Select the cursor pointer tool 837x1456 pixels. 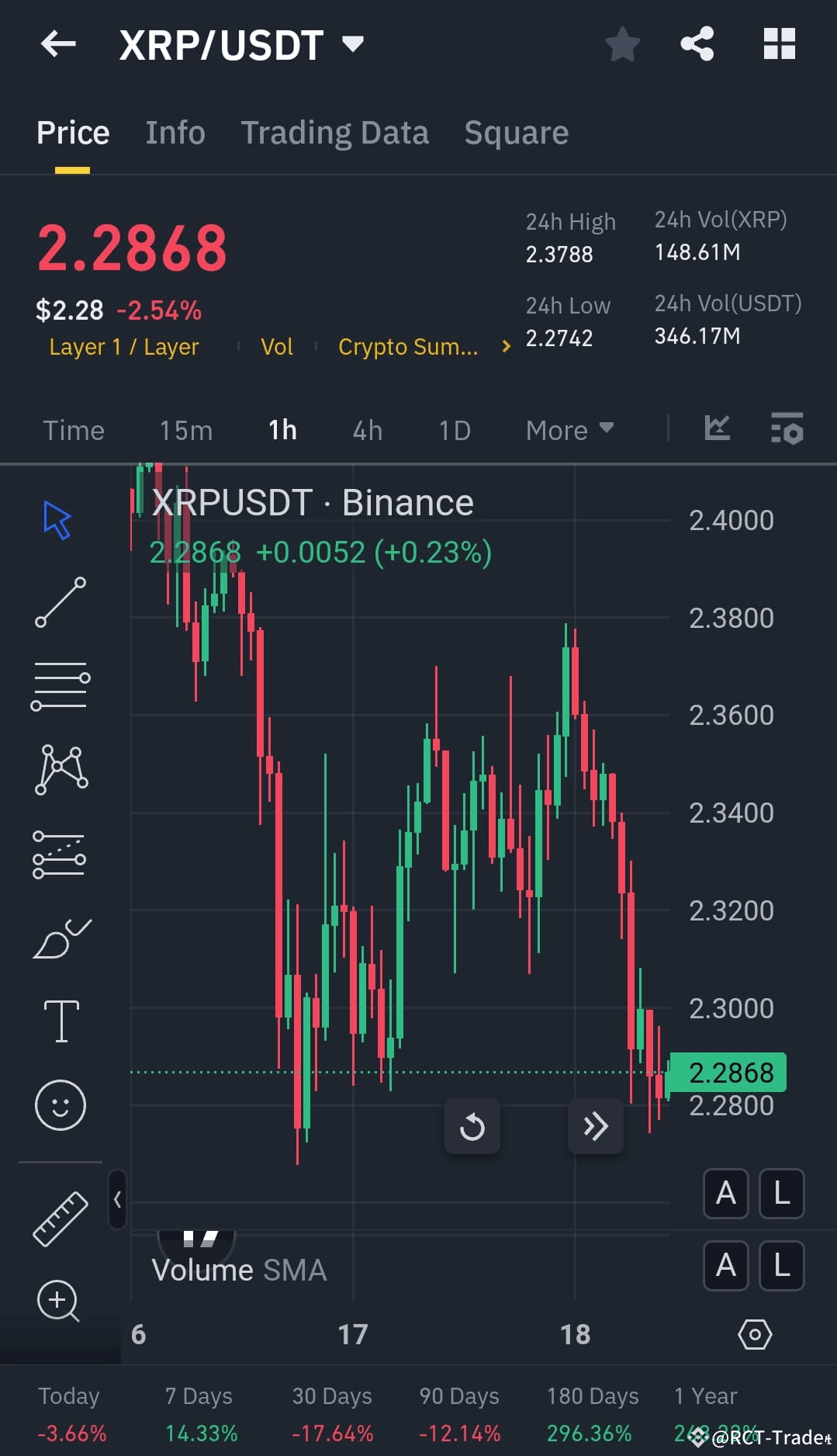click(56, 522)
